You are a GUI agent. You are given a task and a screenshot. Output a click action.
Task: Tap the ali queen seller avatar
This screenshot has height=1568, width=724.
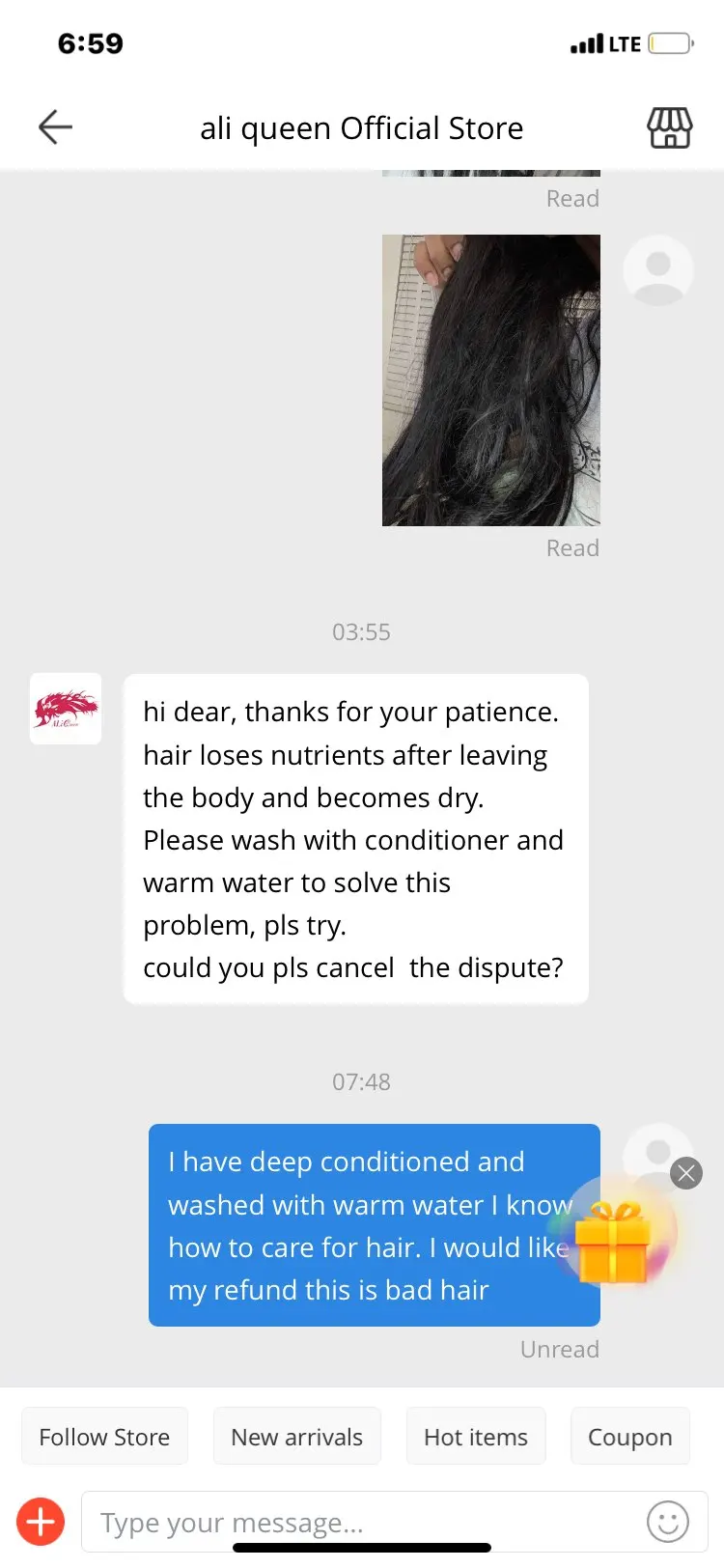[x=66, y=709]
